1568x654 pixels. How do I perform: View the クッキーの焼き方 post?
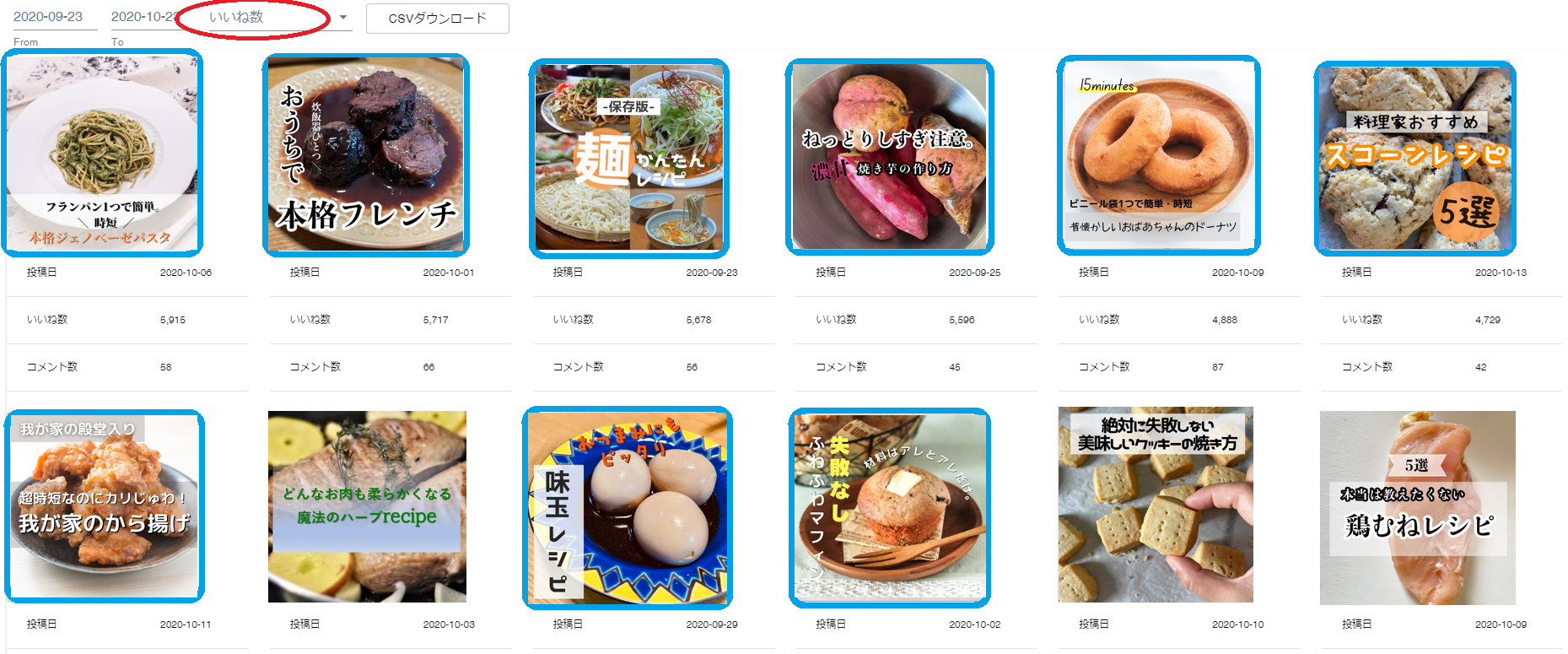1156,505
